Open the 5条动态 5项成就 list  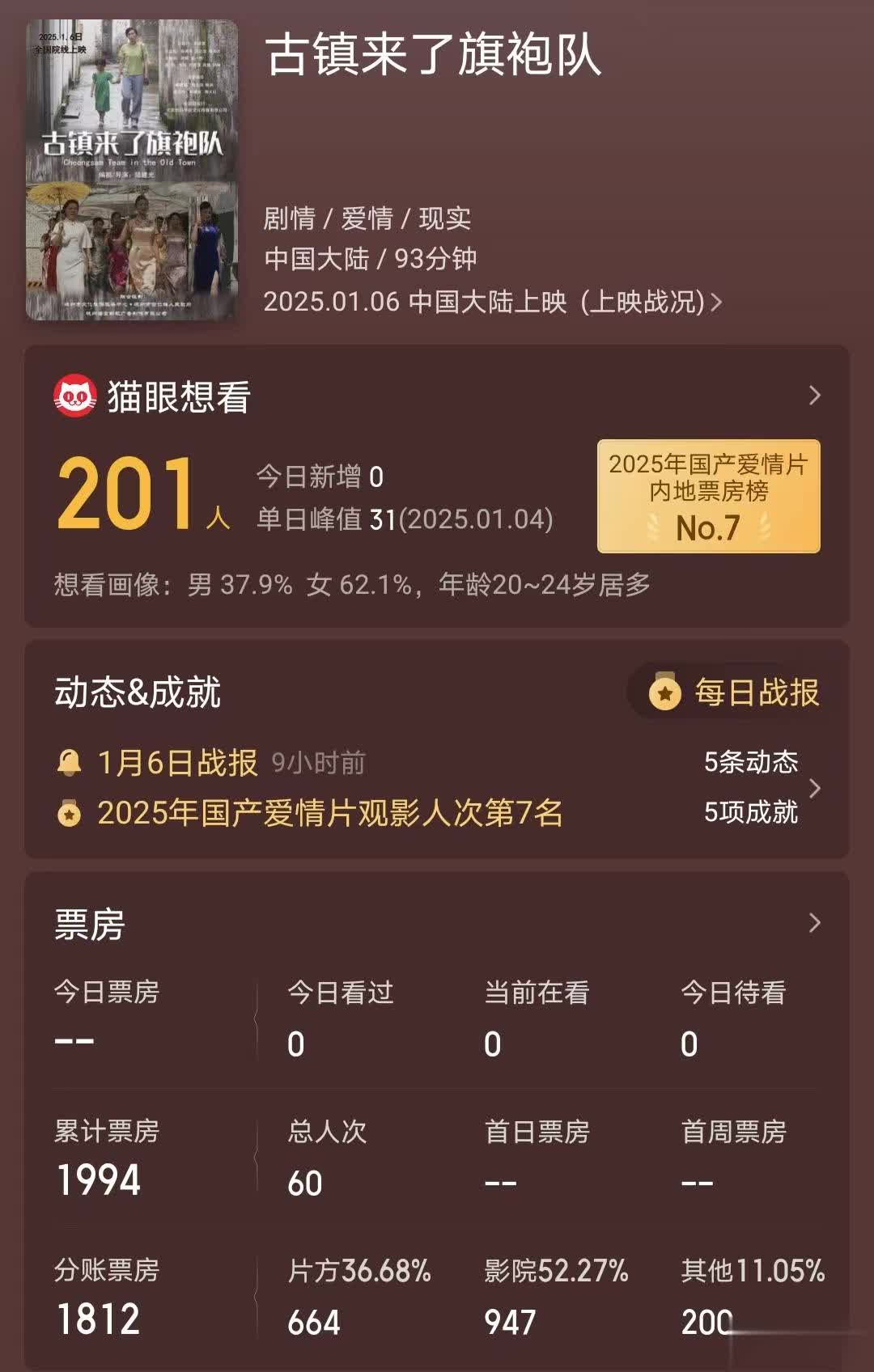(761, 787)
